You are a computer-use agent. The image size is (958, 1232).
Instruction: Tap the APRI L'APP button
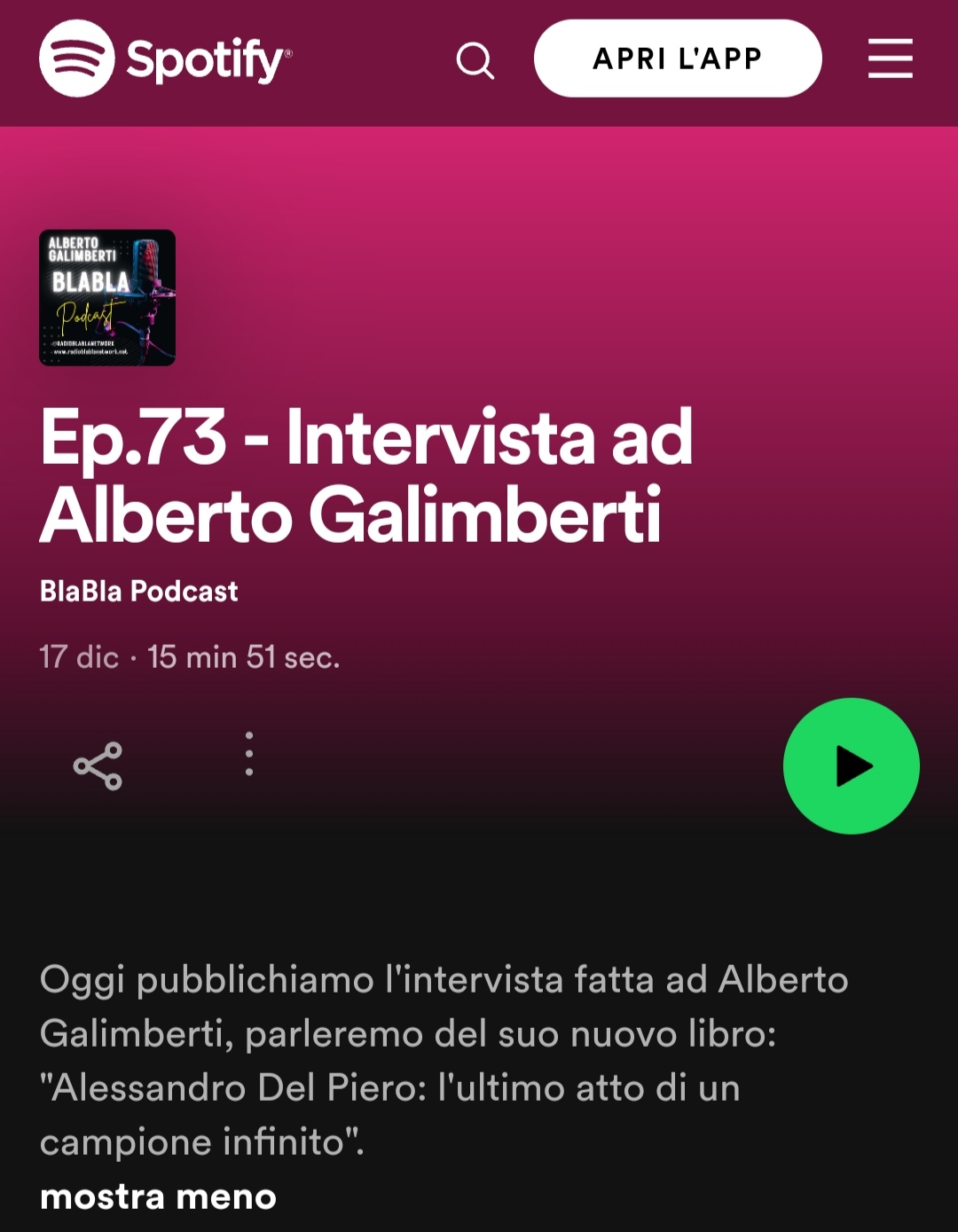(678, 59)
